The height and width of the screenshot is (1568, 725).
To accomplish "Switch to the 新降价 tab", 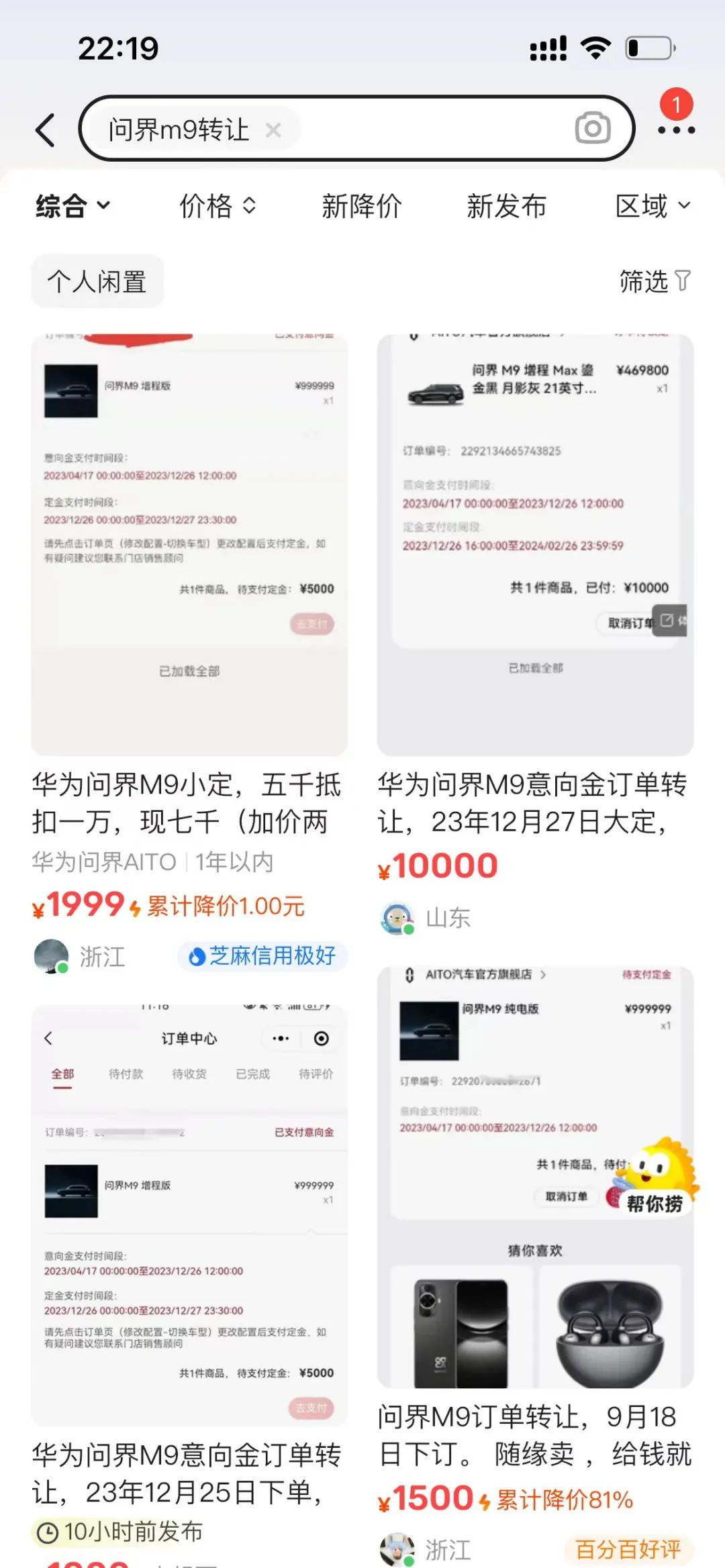I will coord(361,206).
